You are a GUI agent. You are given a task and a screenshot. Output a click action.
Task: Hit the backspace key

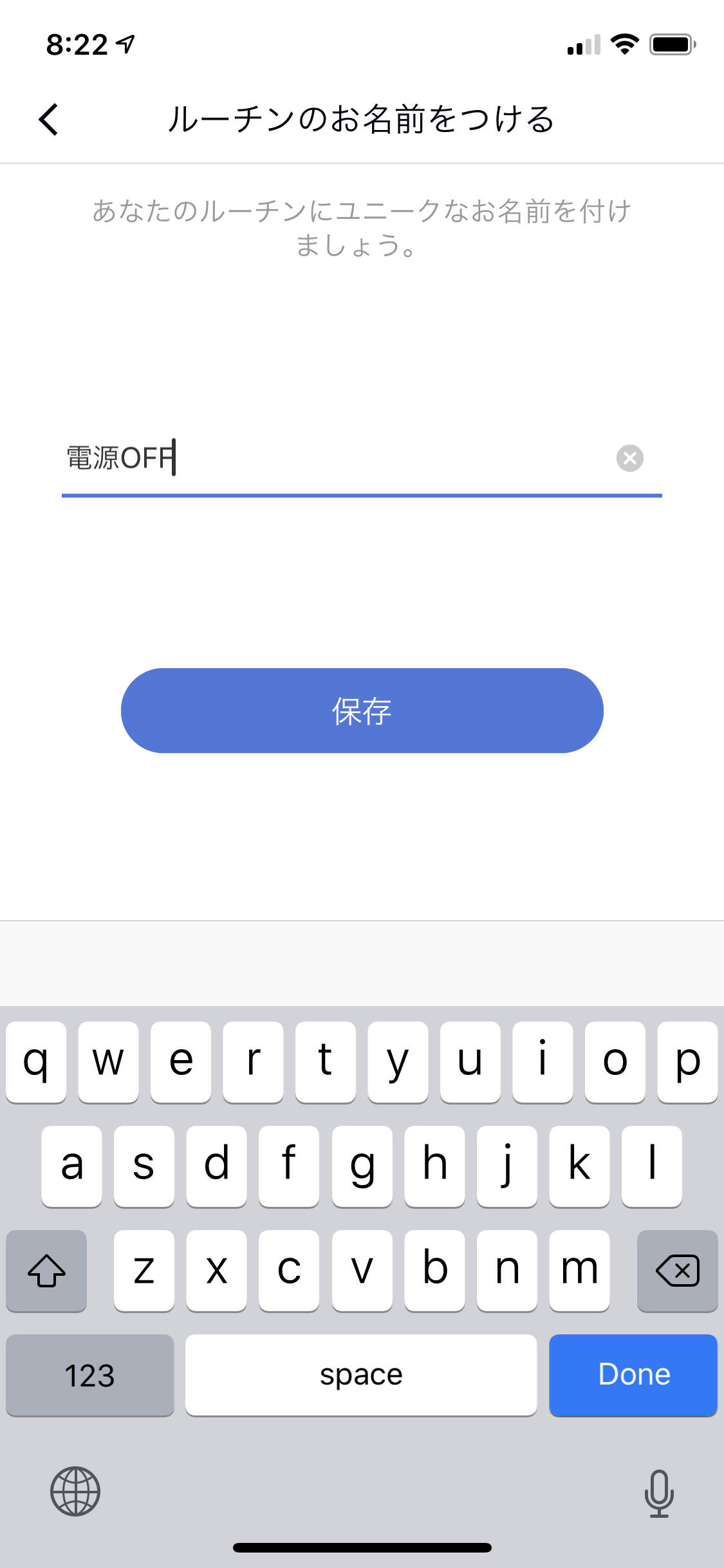(x=677, y=1271)
